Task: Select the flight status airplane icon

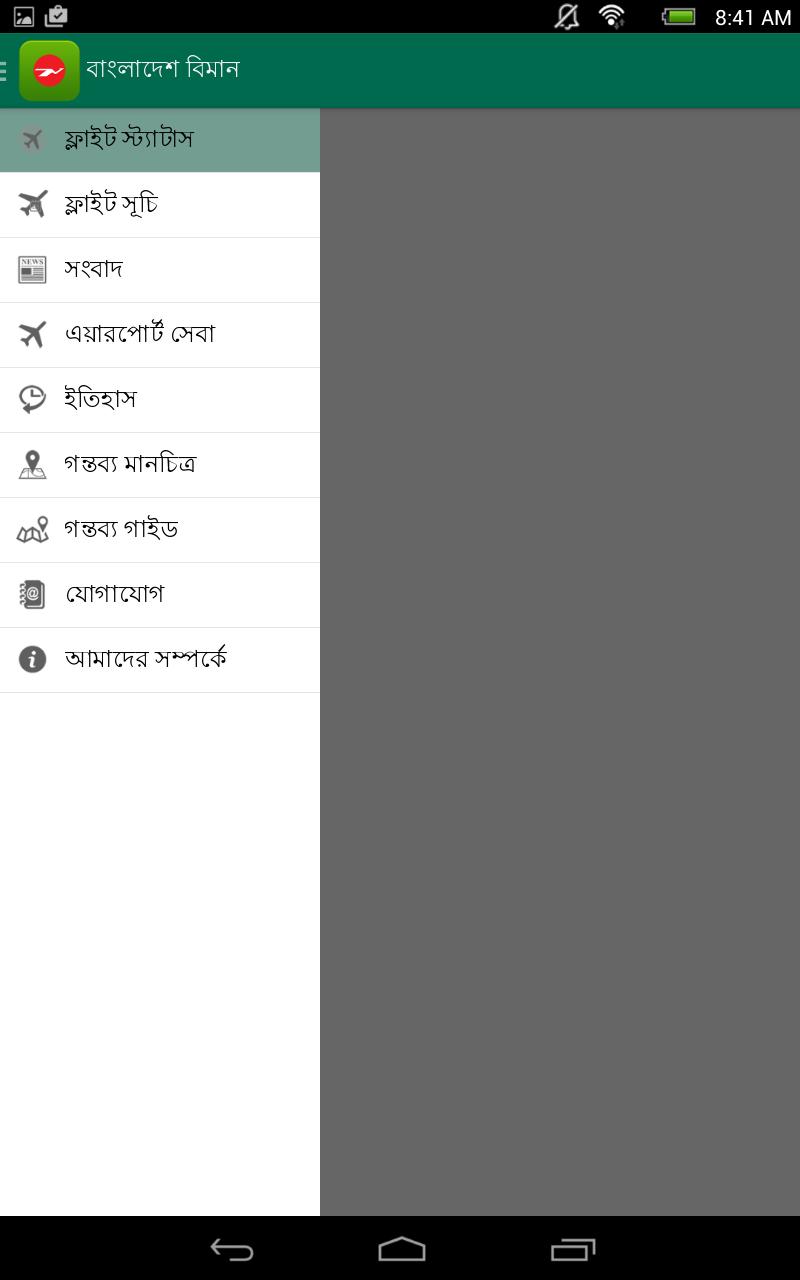Action: [x=31, y=140]
